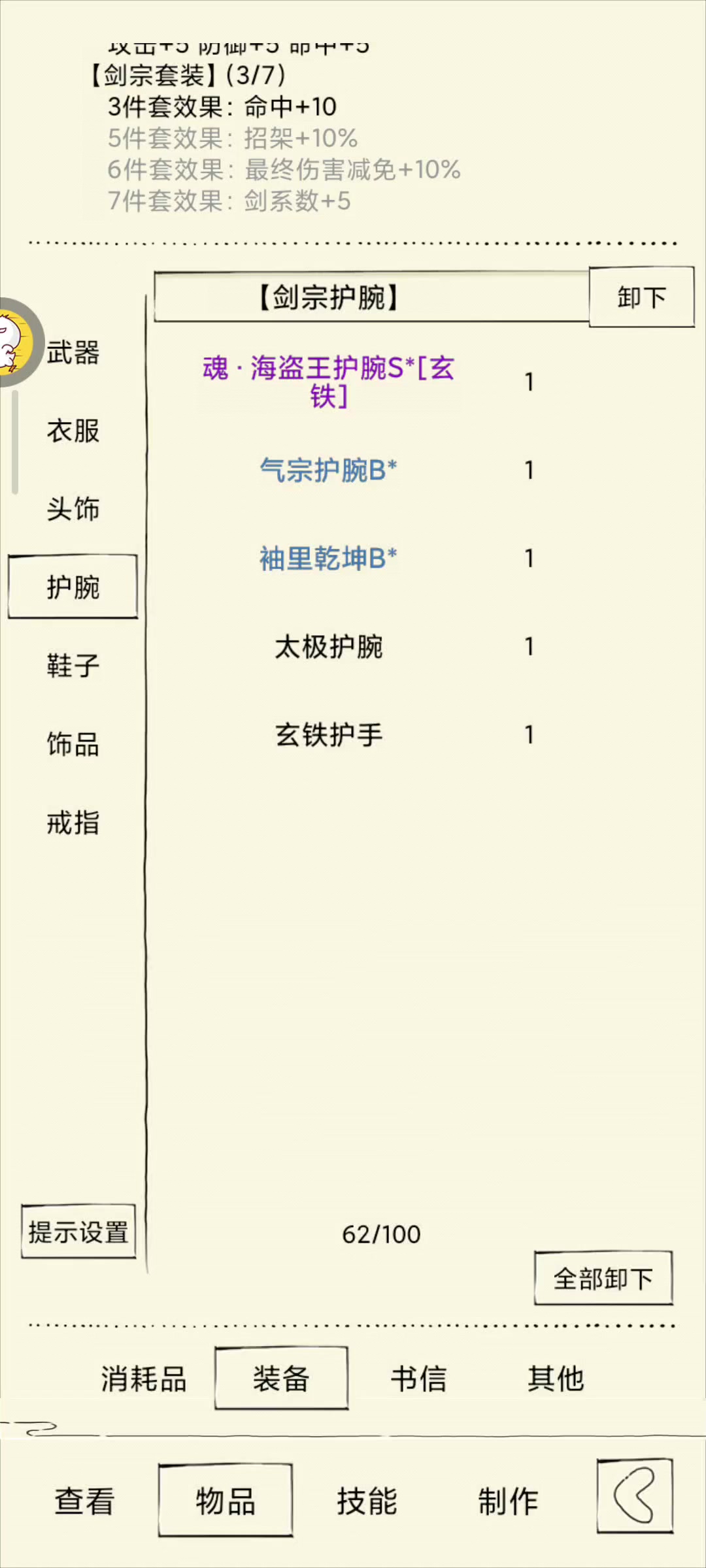
Task: Select the 玄铁护手 item
Action: 328,735
